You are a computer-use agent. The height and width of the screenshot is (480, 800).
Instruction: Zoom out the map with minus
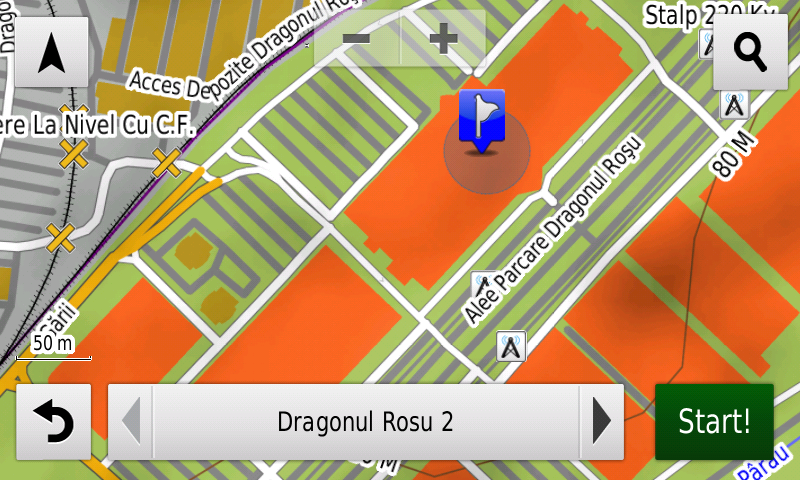(357, 39)
